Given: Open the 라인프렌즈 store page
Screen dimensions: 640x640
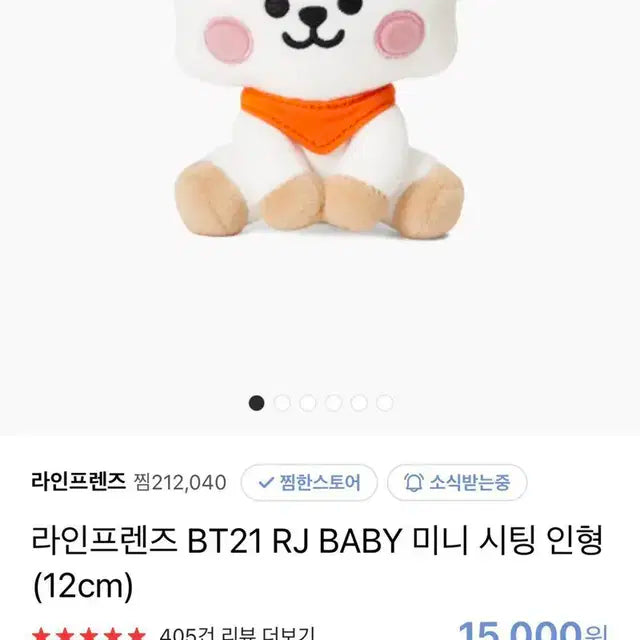Looking at the screenshot, I should (x=78, y=483).
